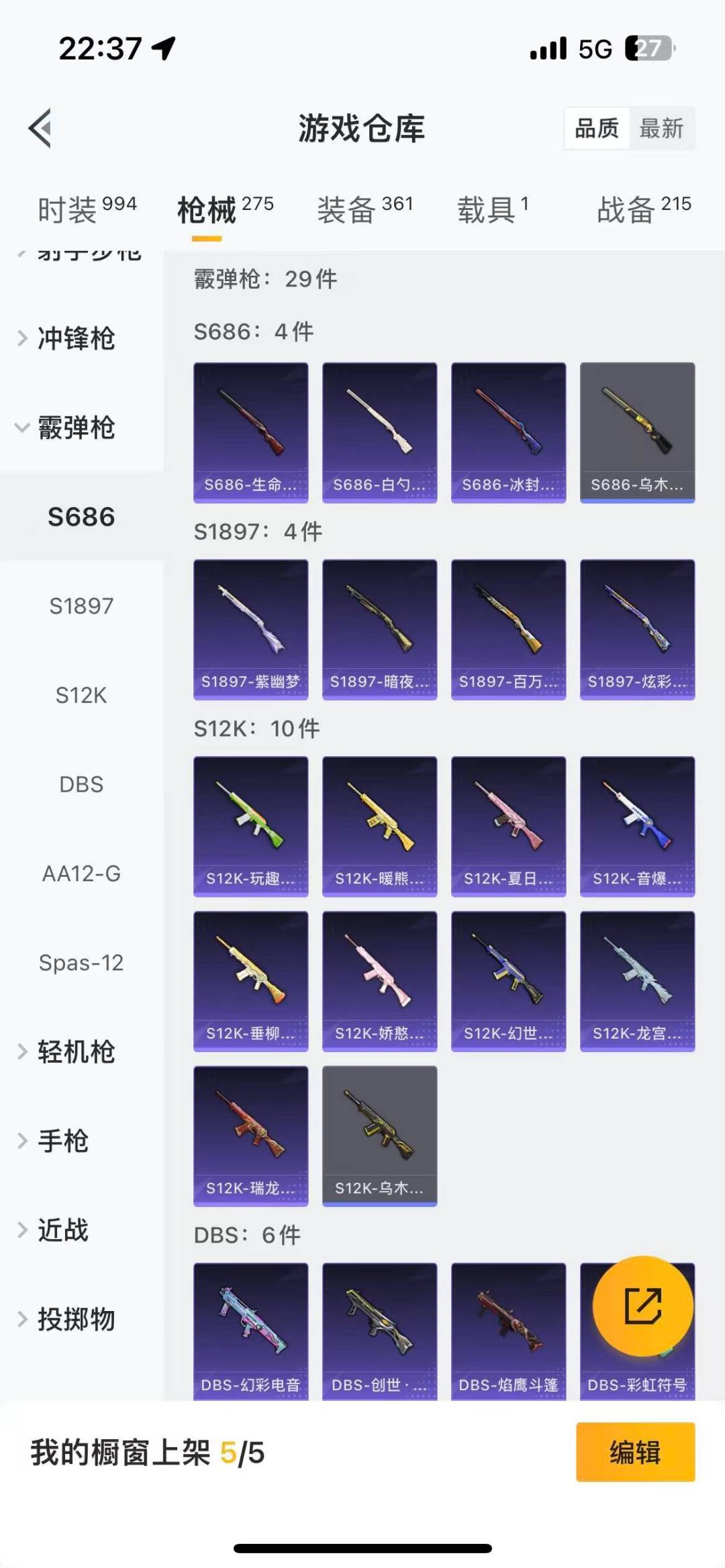Image resolution: width=725 pixels, height=1568 pixels.
Task: Jump to the AA12-G section
Action: point(81,874)
